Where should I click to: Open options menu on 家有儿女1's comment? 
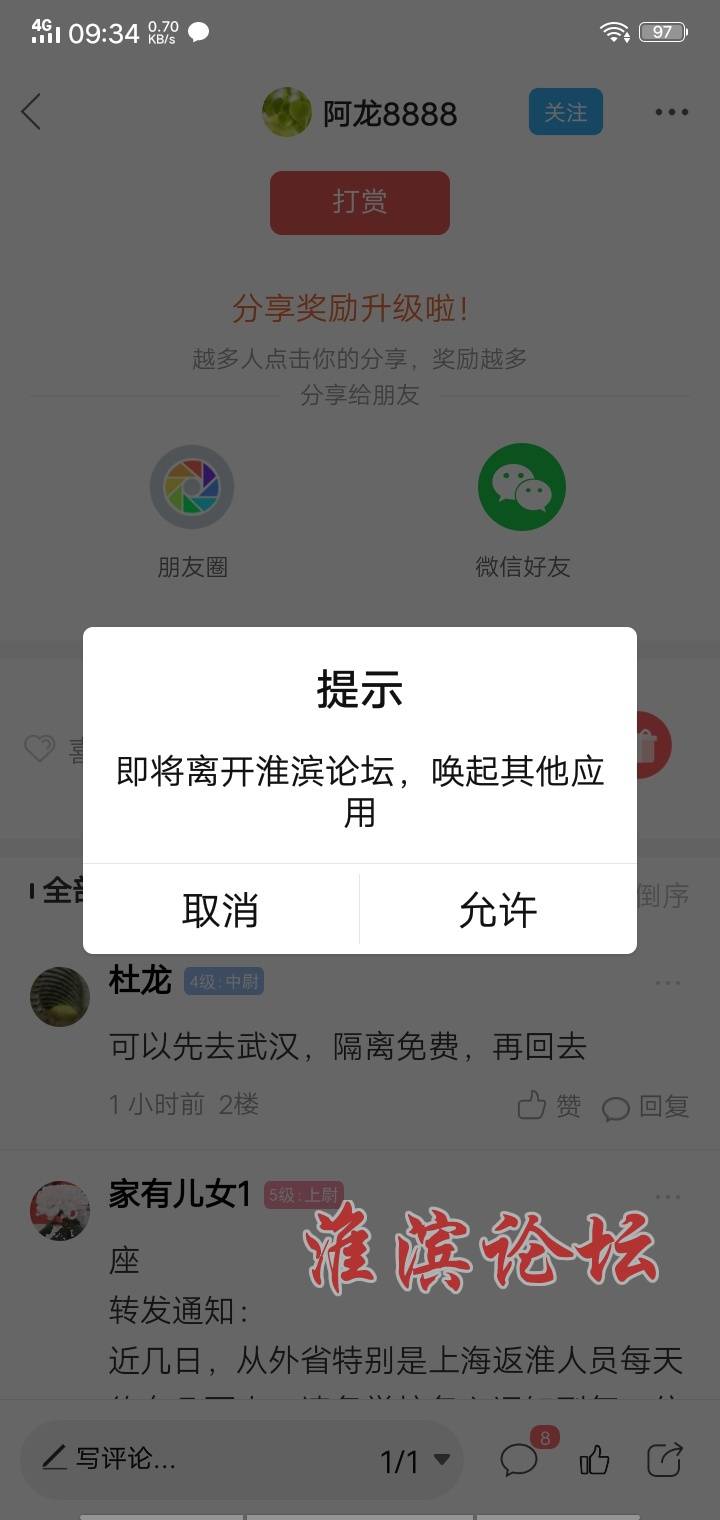click(x=667, y=1197)
